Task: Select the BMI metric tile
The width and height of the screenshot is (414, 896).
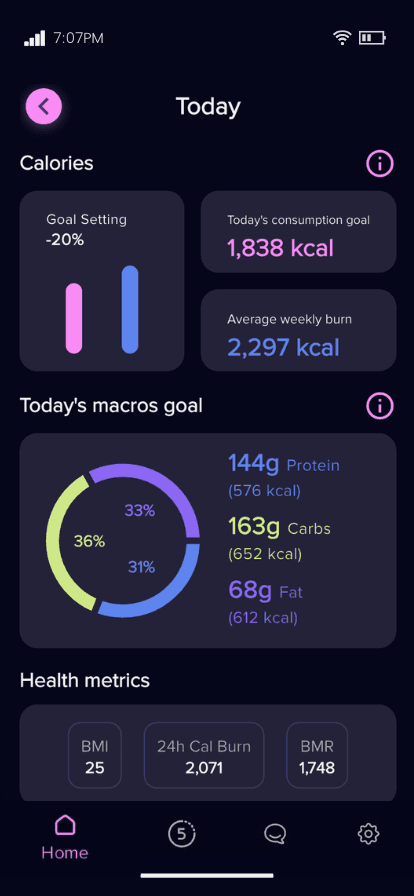Action: (95, 755)
